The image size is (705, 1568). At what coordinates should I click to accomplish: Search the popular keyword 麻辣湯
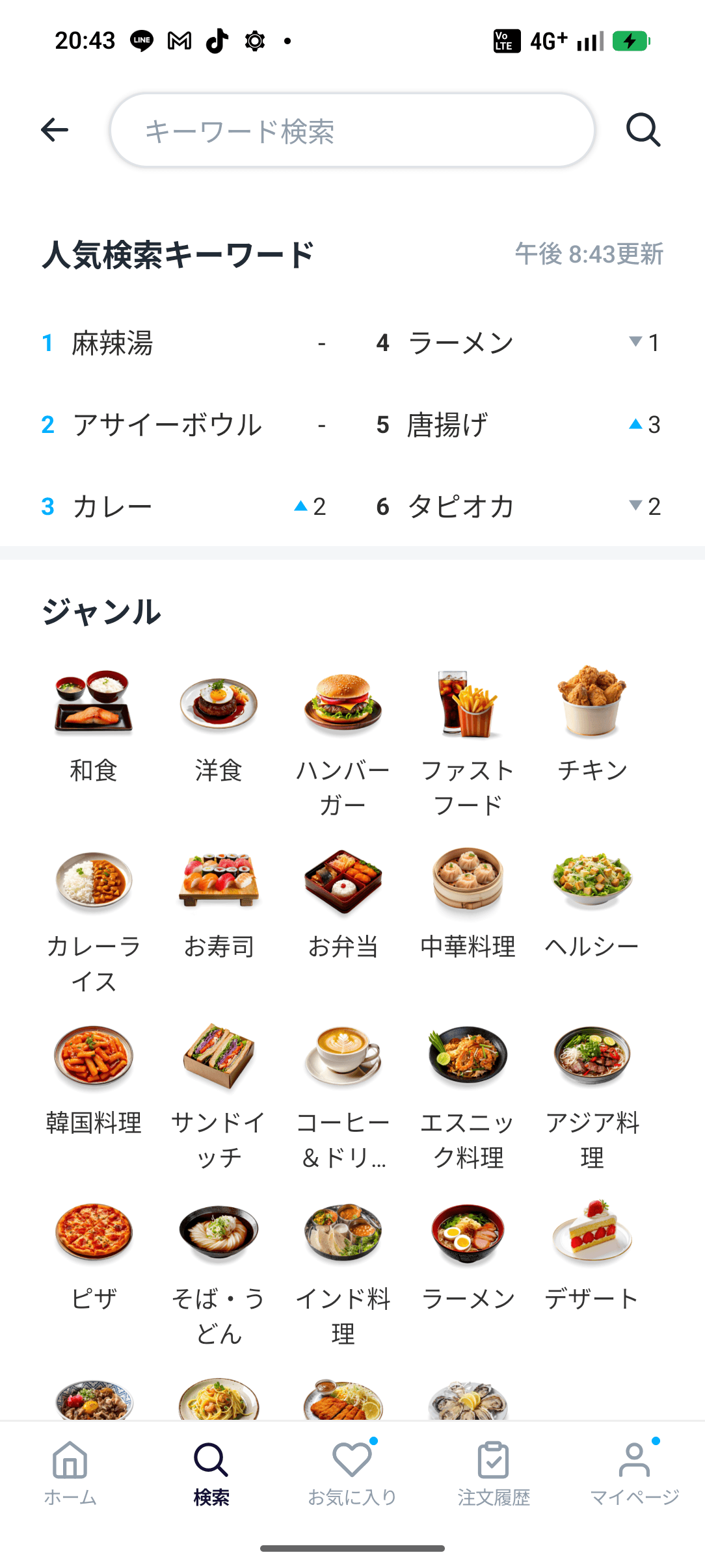(113, 343)
